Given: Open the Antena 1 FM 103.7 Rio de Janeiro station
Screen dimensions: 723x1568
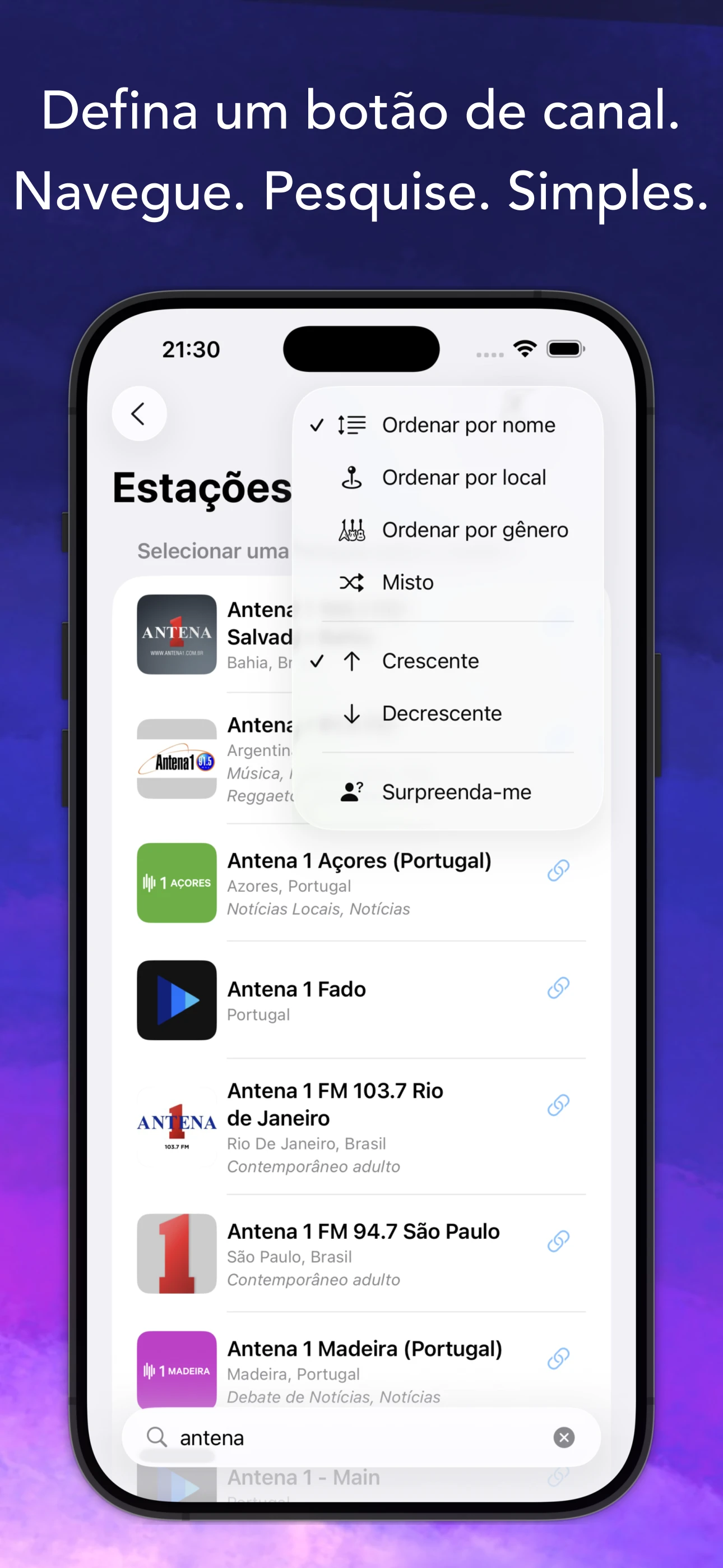Looking at the screenshot, I should (336, 1104).
